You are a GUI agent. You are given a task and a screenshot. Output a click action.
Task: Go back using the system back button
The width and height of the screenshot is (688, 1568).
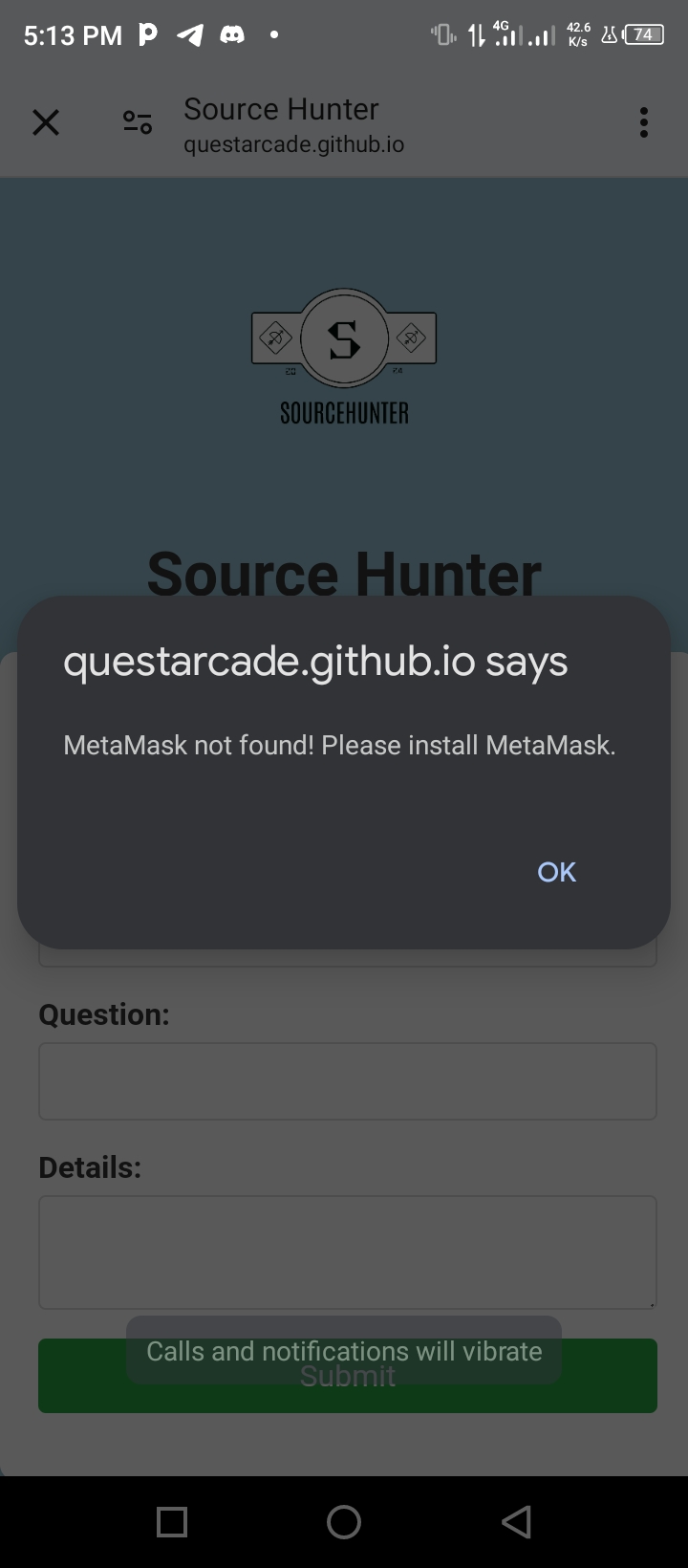516,1522
